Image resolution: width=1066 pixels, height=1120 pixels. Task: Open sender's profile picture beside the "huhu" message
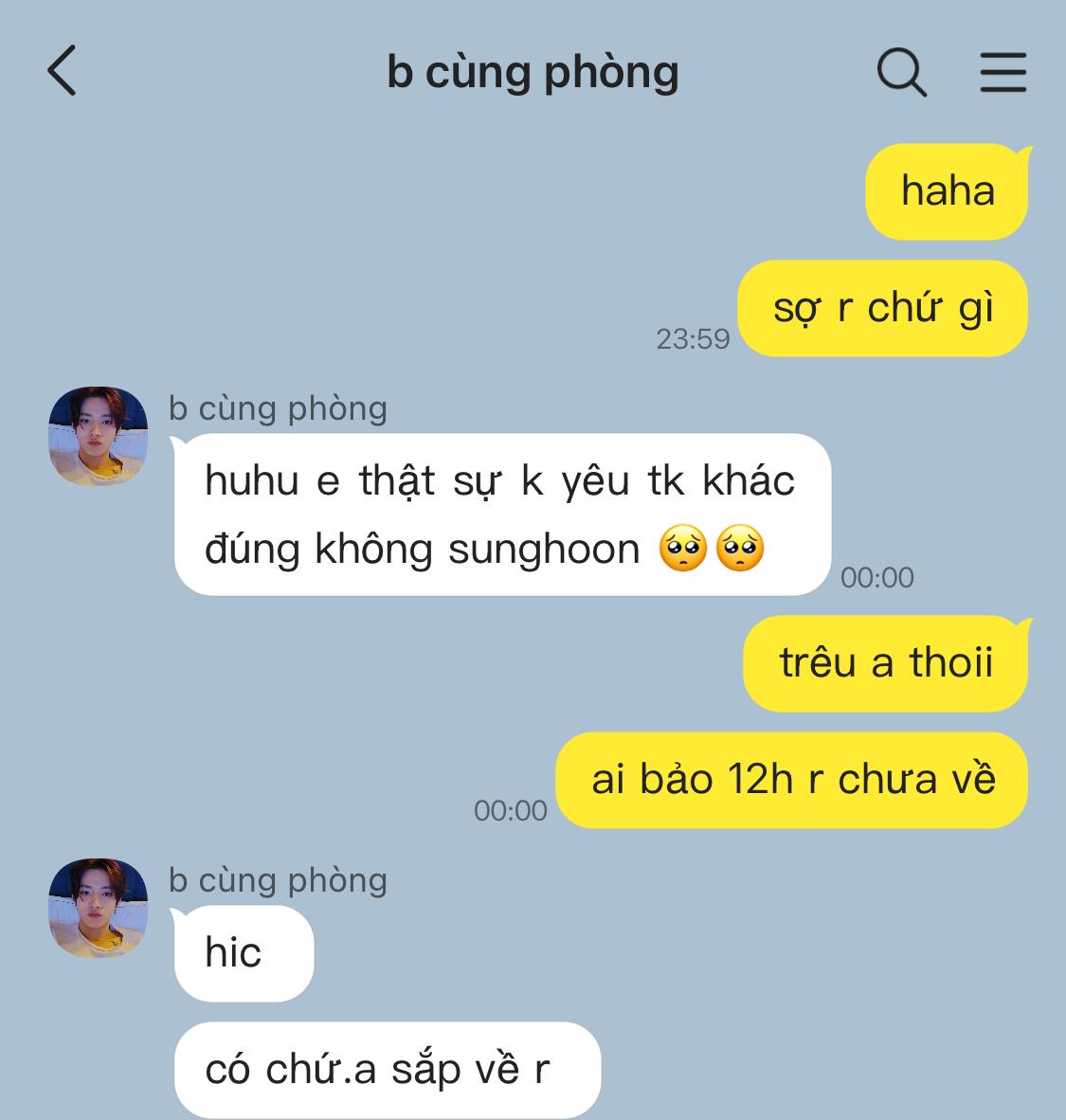pyautogui.click(x=98, y=436)
